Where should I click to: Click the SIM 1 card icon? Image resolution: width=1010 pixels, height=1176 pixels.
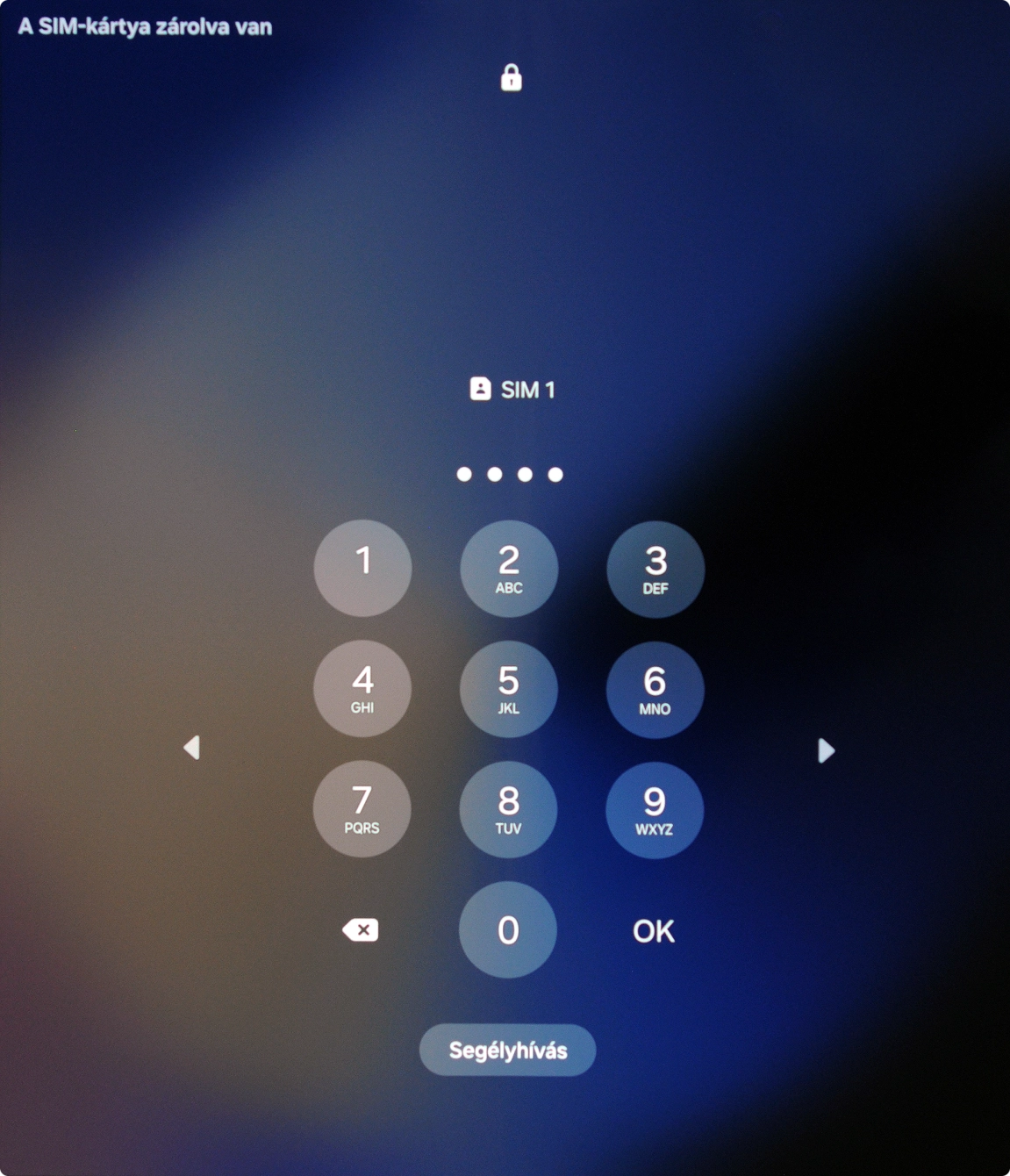481,390
